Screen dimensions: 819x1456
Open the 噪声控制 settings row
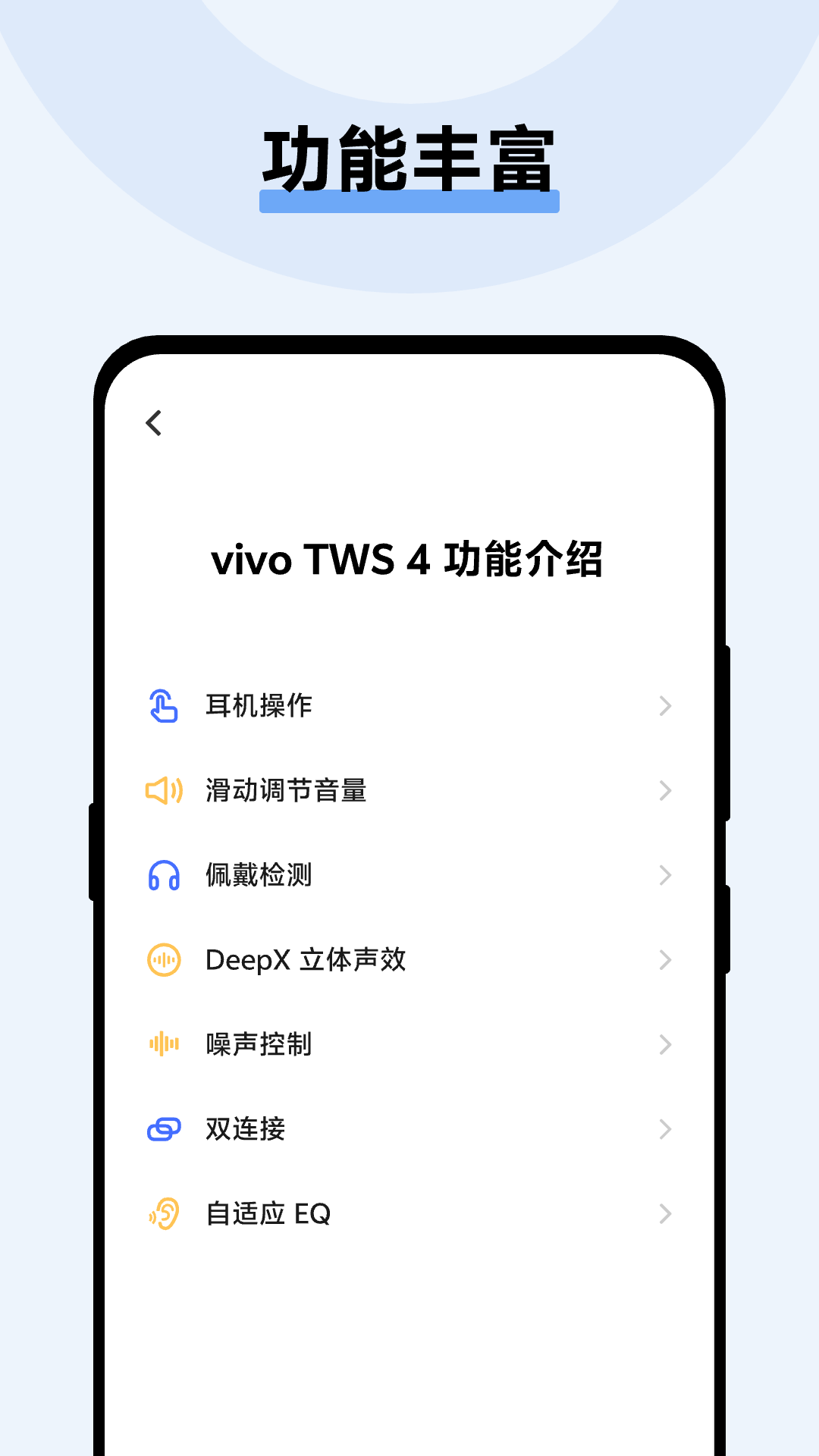click(665, 1044)
